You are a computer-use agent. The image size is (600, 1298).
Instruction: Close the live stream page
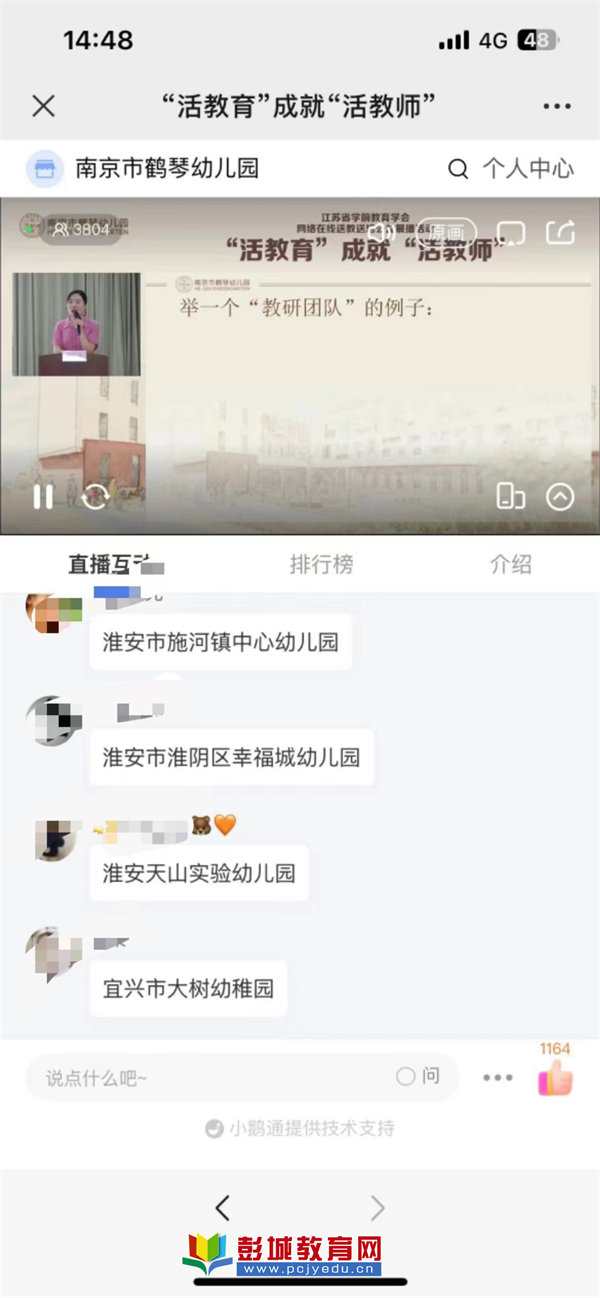[x=43, y=106]
